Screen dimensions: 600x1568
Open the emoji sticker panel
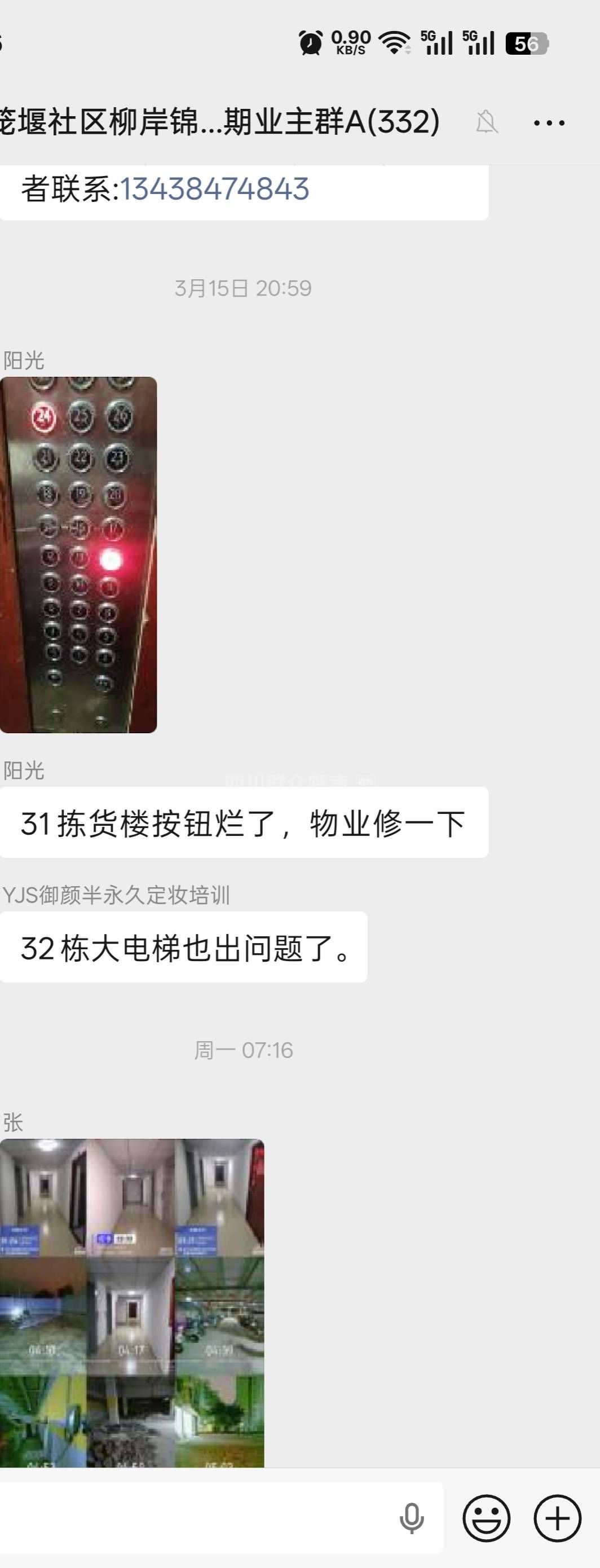tap(486, 1517)
